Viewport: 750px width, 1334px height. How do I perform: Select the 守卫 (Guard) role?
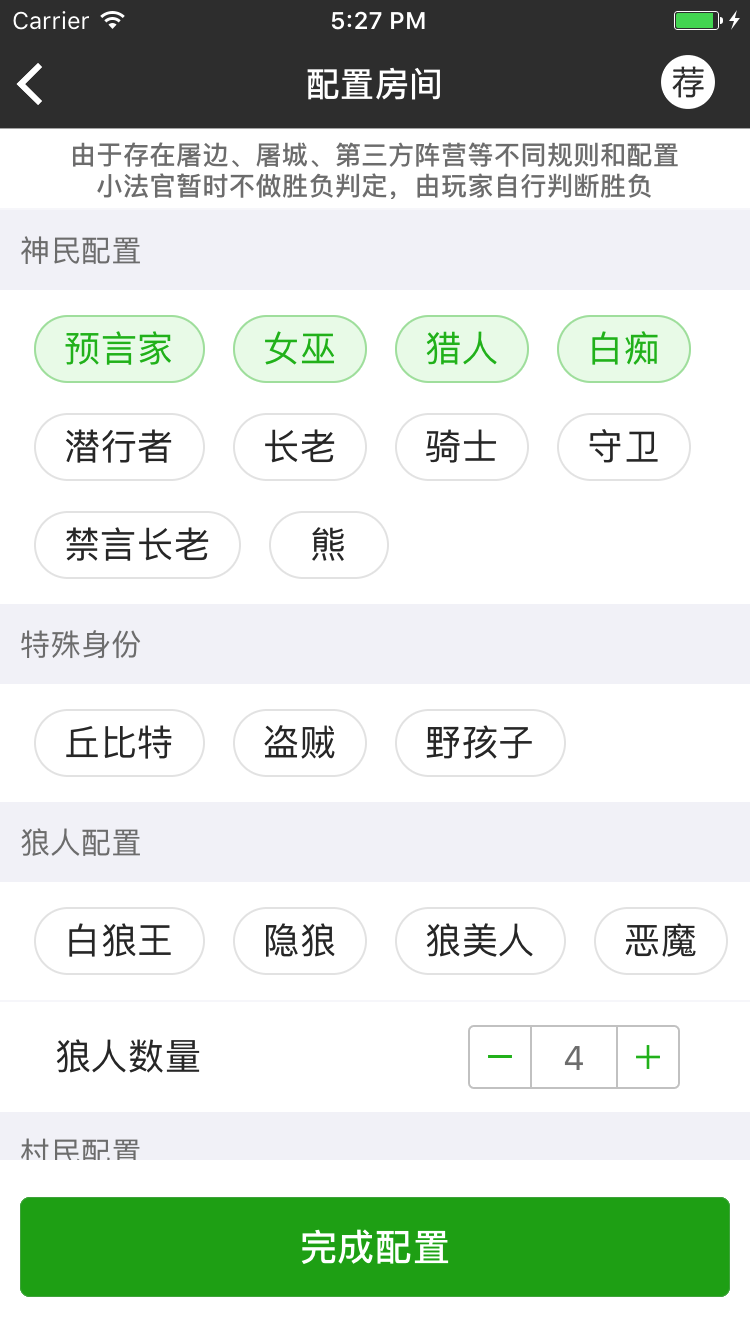623,447
